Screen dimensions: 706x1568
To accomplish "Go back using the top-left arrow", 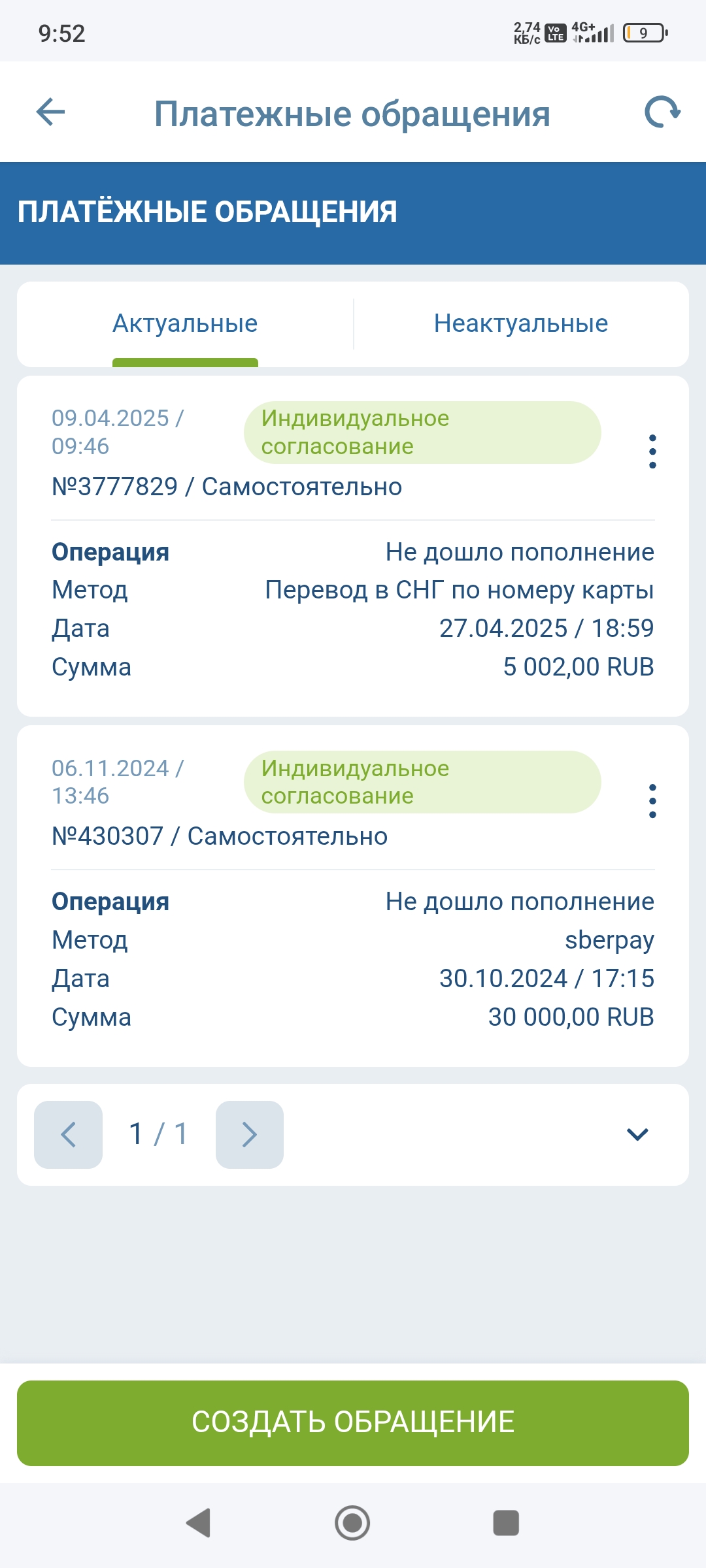I will (x=50, y=112).
